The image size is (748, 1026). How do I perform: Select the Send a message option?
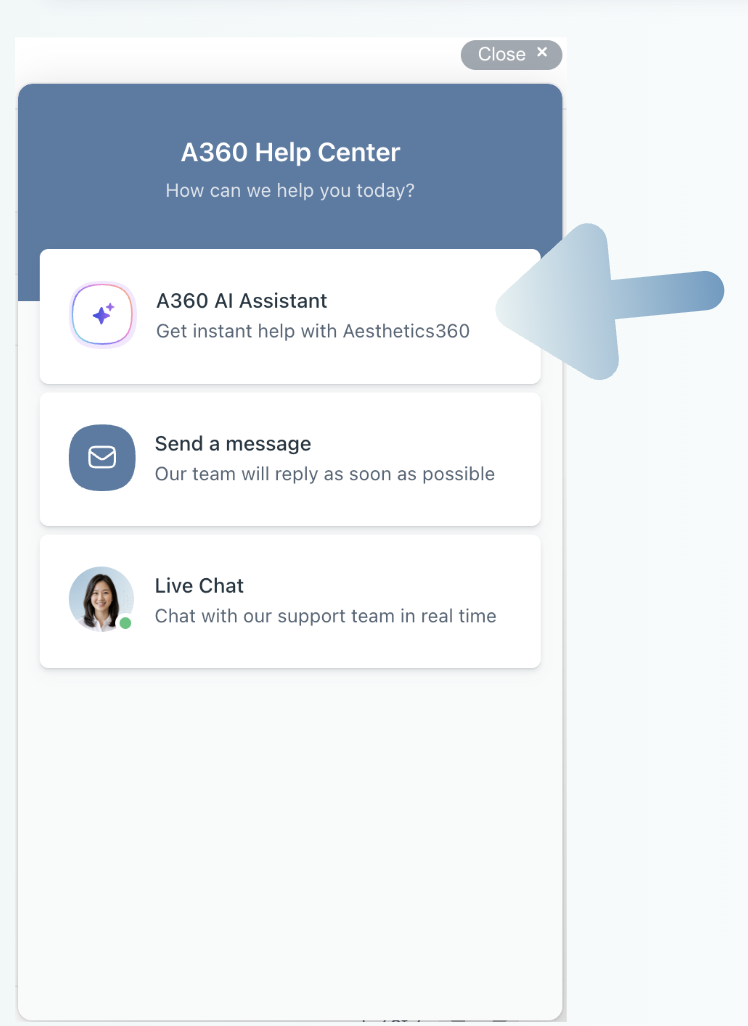coord(289,459)
